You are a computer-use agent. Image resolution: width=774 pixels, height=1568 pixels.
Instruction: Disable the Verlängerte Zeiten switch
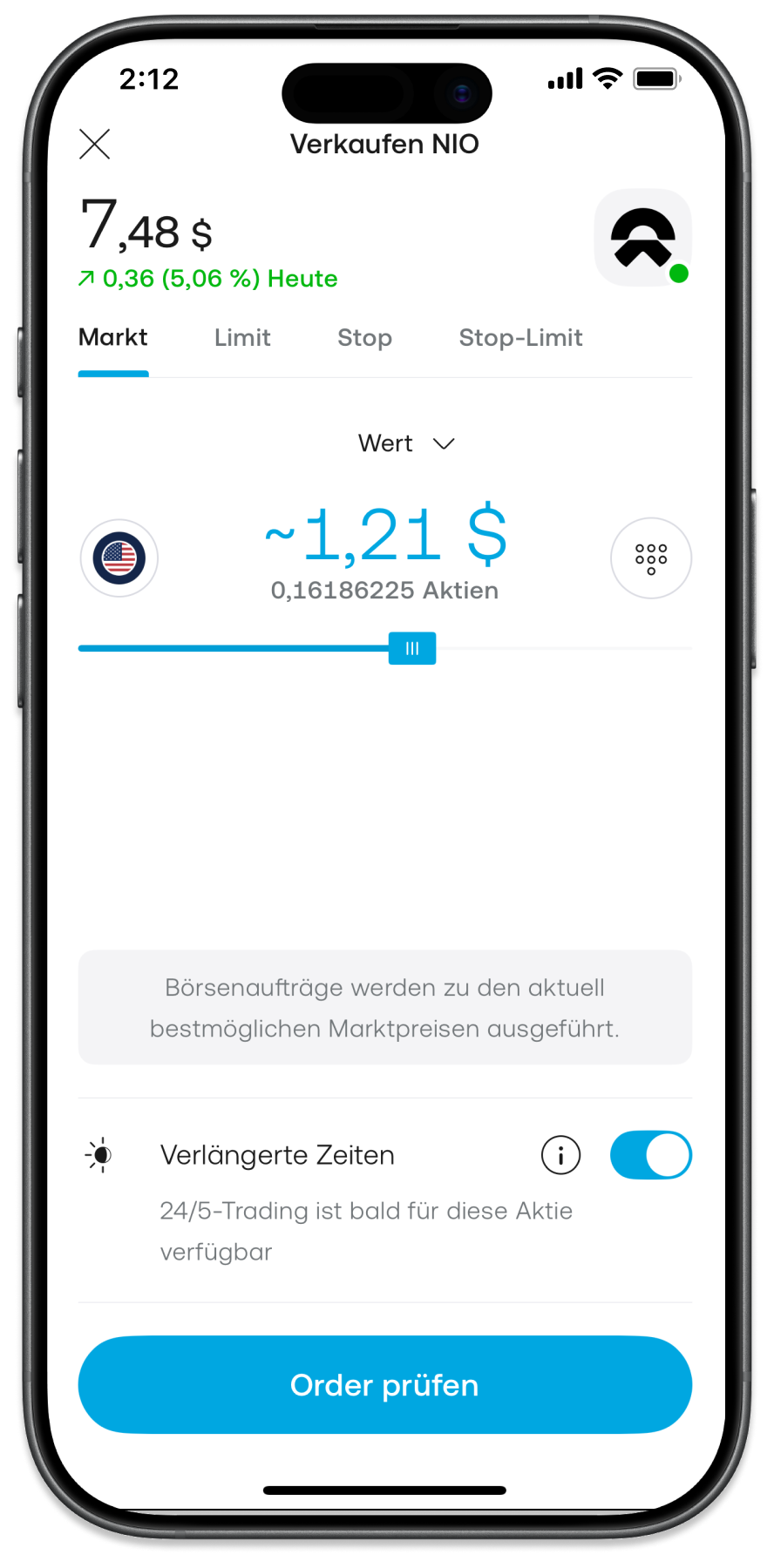tap(650, 1155)
